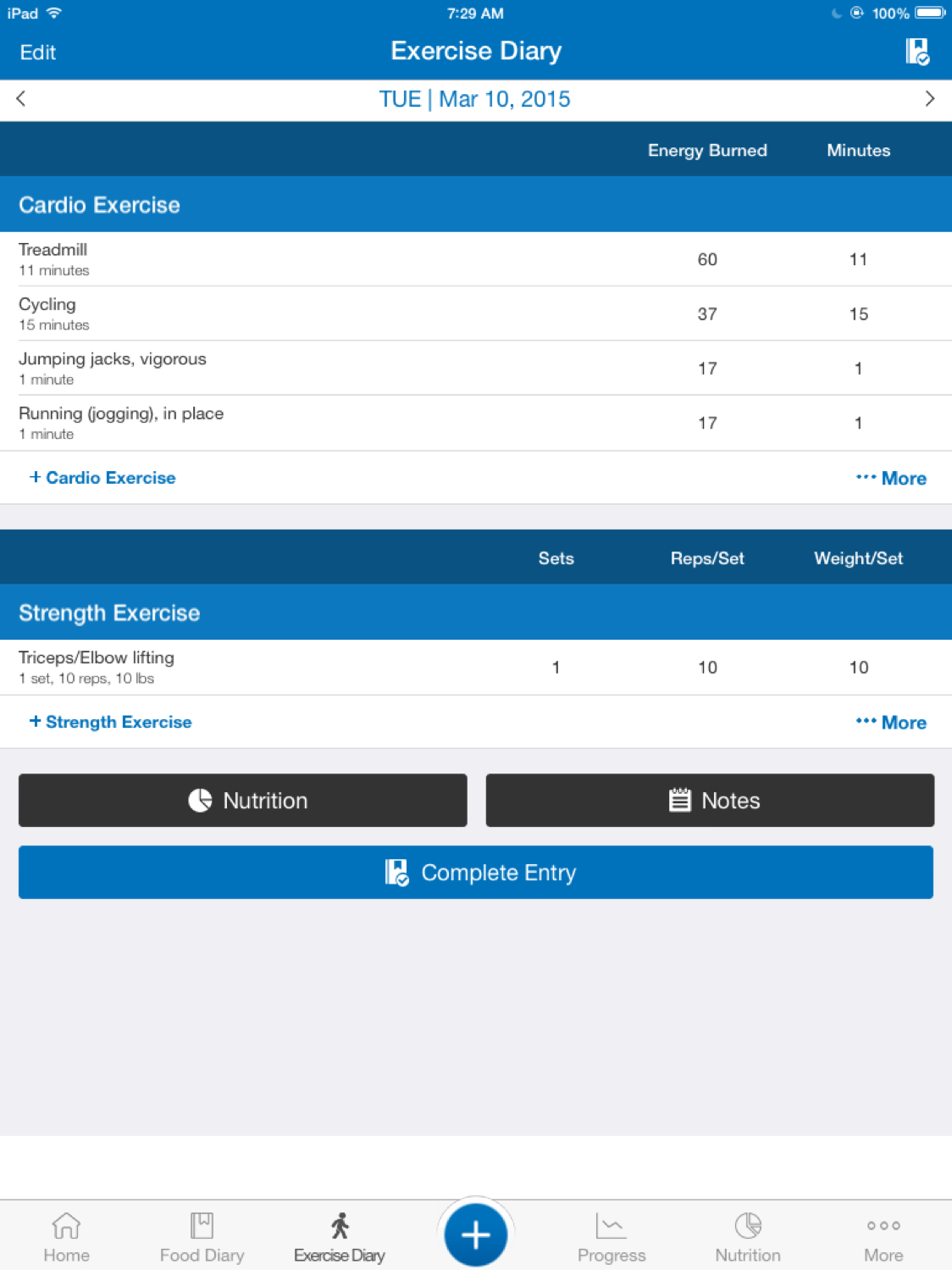Switch to the Food Diary tab

click(202, 1237)
